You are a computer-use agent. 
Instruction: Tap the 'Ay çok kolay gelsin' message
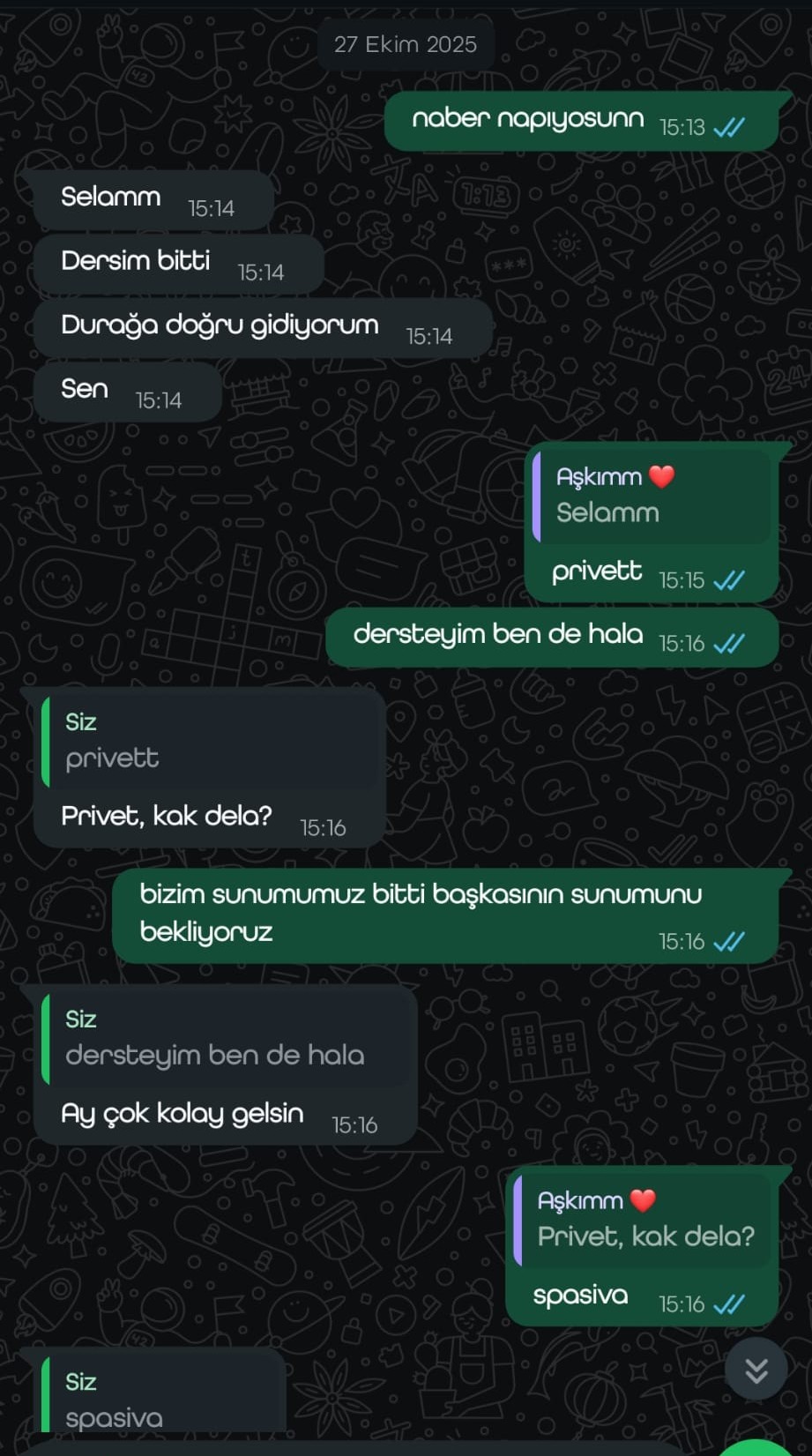point(183,1113)
